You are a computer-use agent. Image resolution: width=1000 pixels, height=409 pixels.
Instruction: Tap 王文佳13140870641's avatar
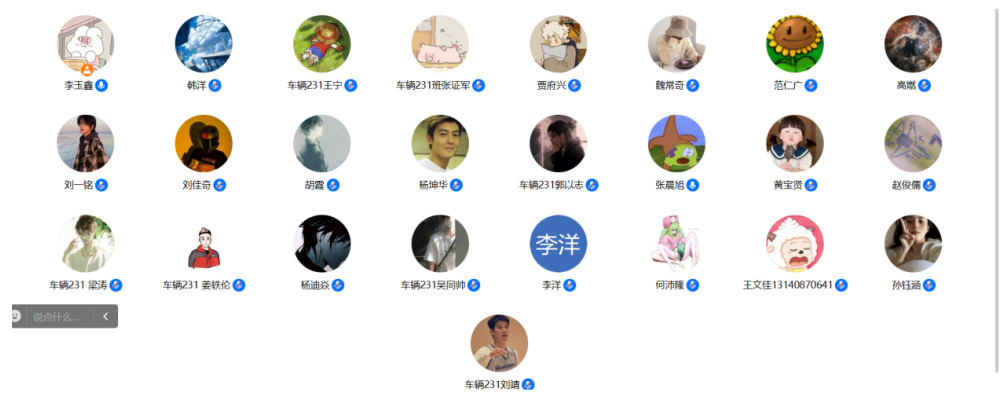[795, 244]
